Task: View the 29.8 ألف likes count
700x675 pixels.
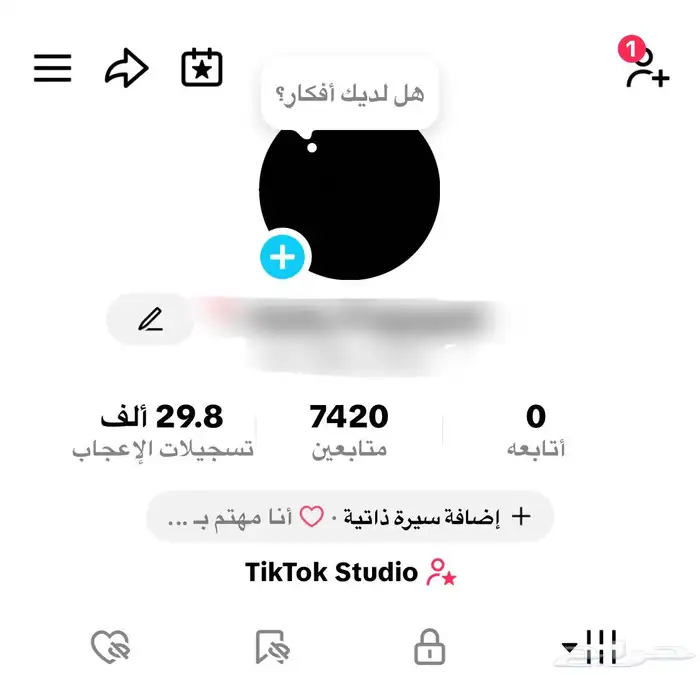Action: (x=163, y=431)
